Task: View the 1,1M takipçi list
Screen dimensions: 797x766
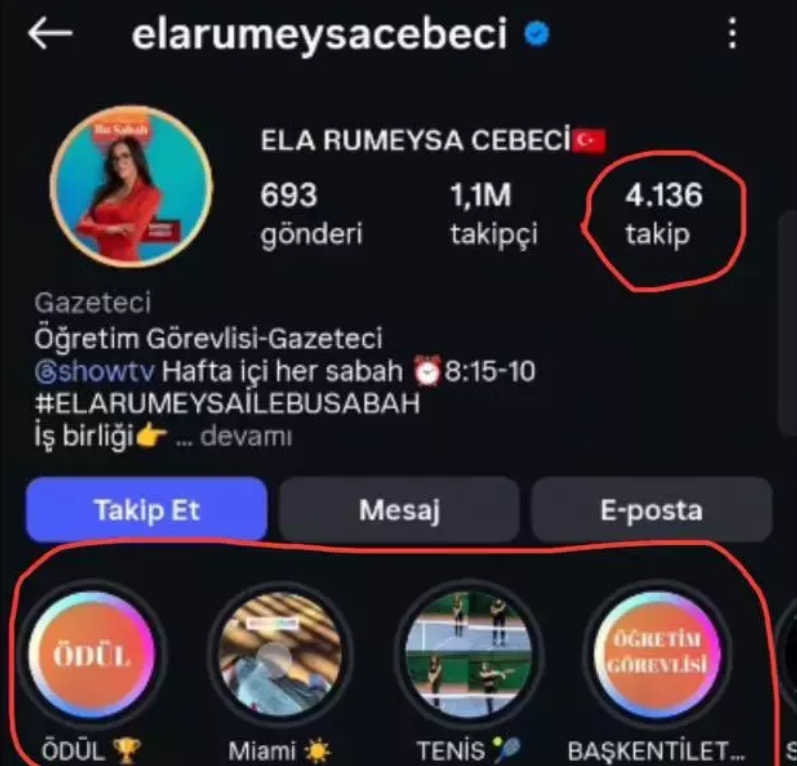Action: 493,213
